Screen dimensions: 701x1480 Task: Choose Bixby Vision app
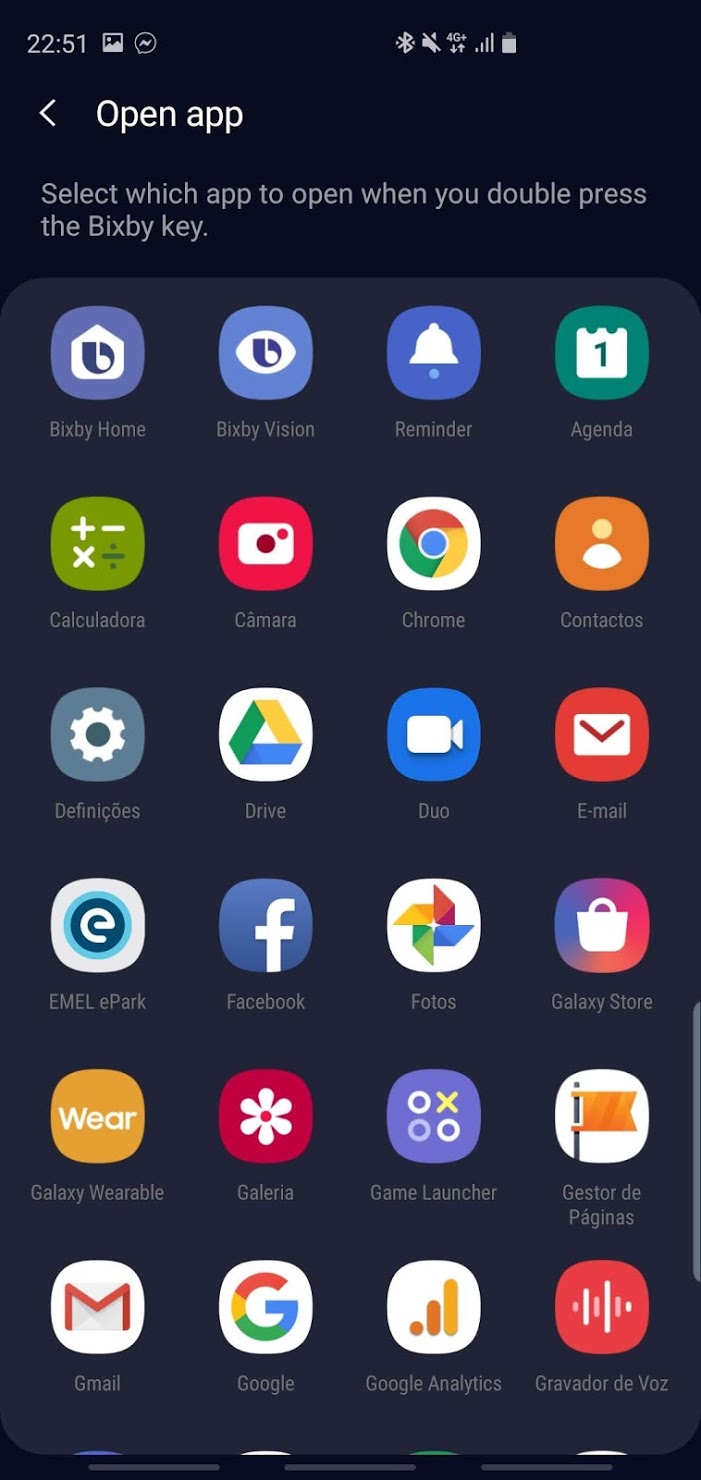266,354
